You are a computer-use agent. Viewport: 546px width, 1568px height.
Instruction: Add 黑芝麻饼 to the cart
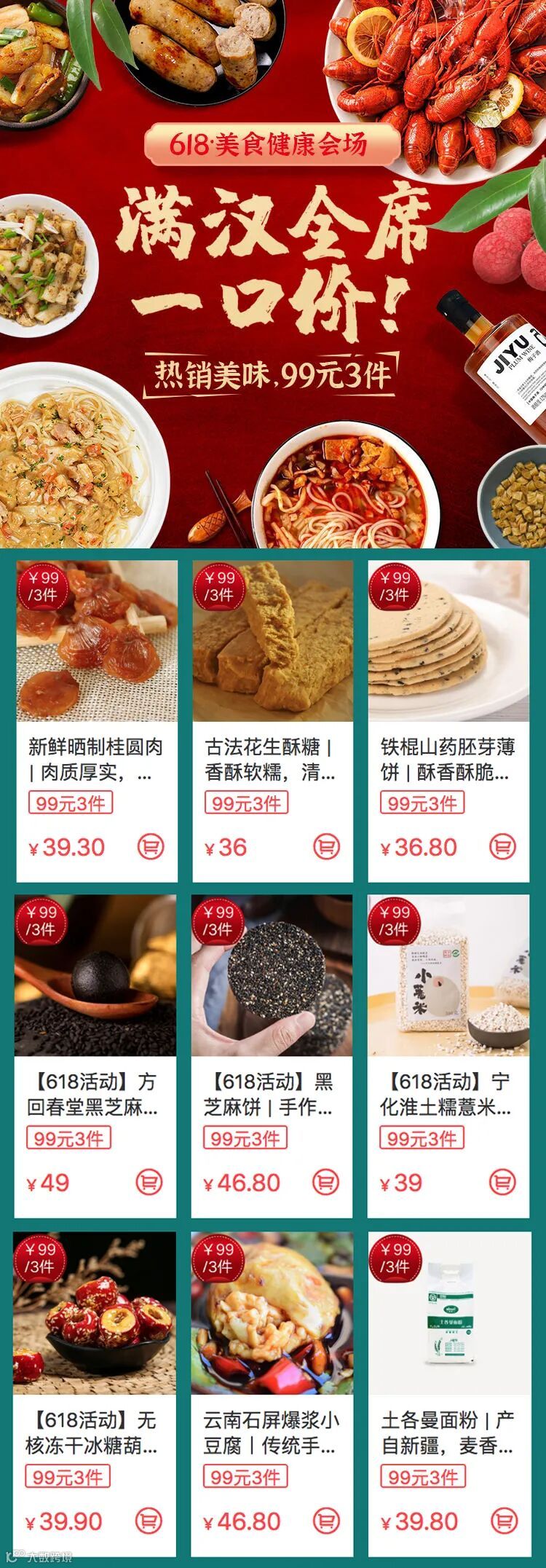click(x=325, y=1182)
